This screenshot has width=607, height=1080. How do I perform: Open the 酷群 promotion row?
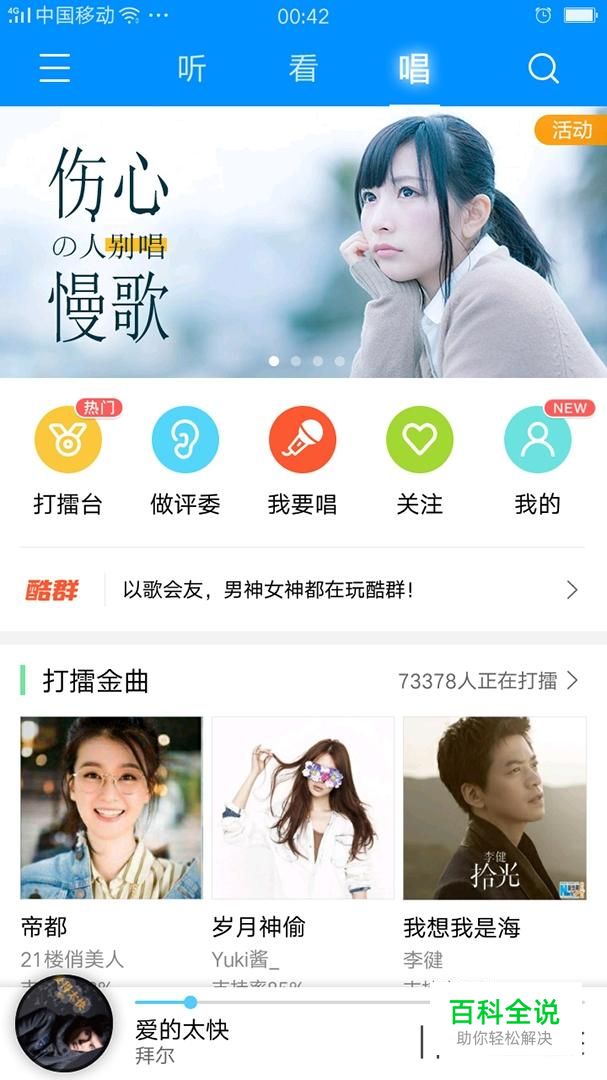click(303, 590)
